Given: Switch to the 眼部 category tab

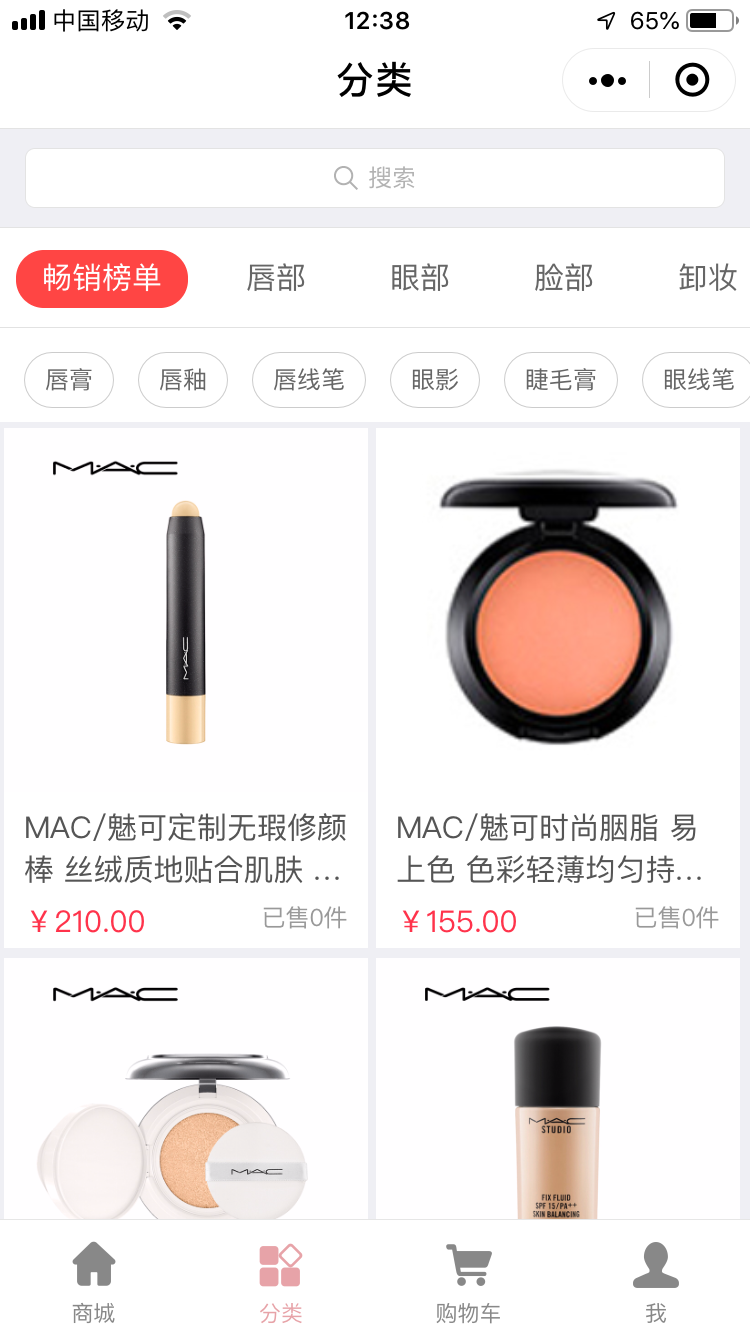Looking at the screenshot, I should [x=420, y=278].
